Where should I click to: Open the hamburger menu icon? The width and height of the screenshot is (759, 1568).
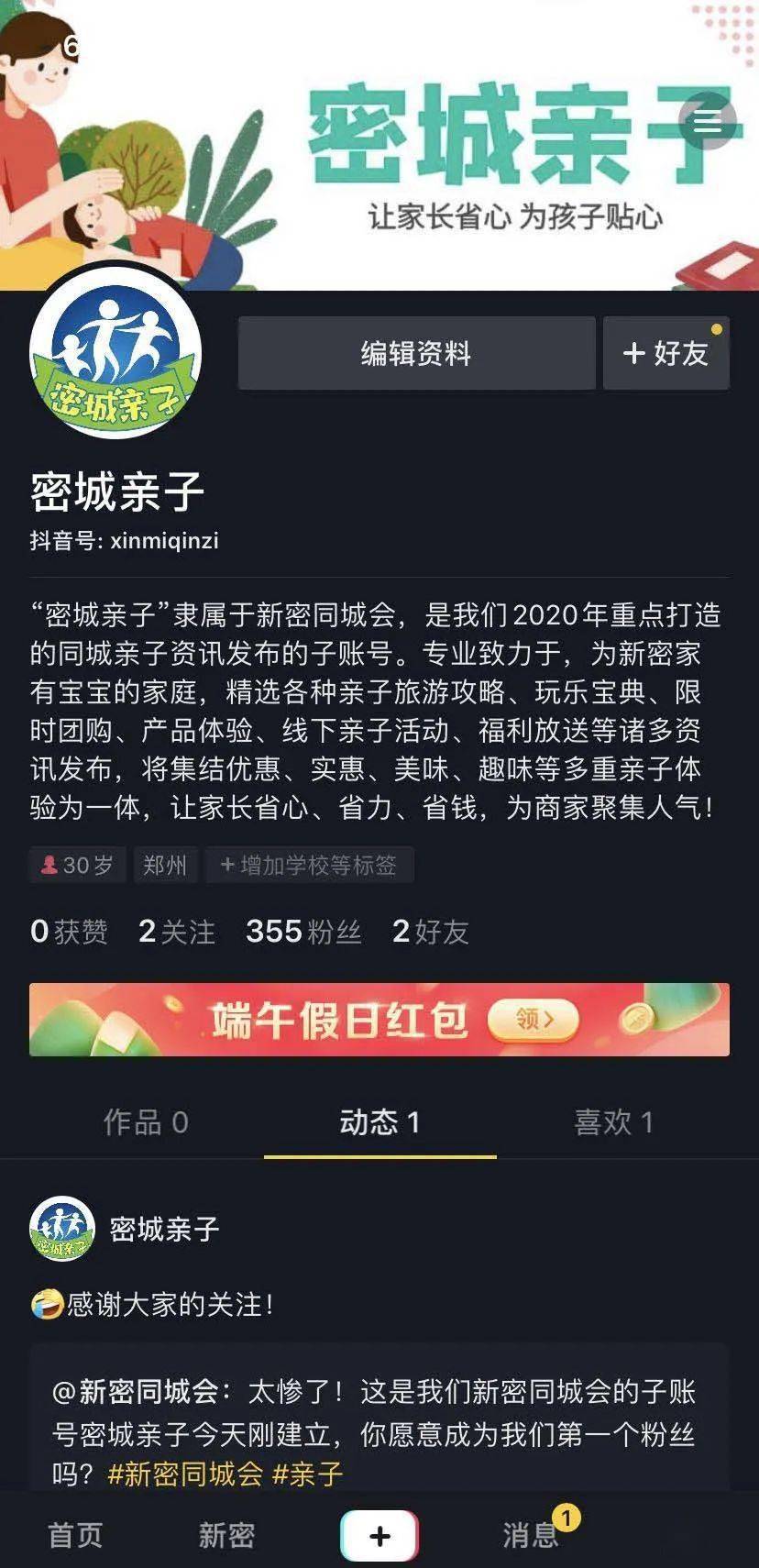point(707,120)
